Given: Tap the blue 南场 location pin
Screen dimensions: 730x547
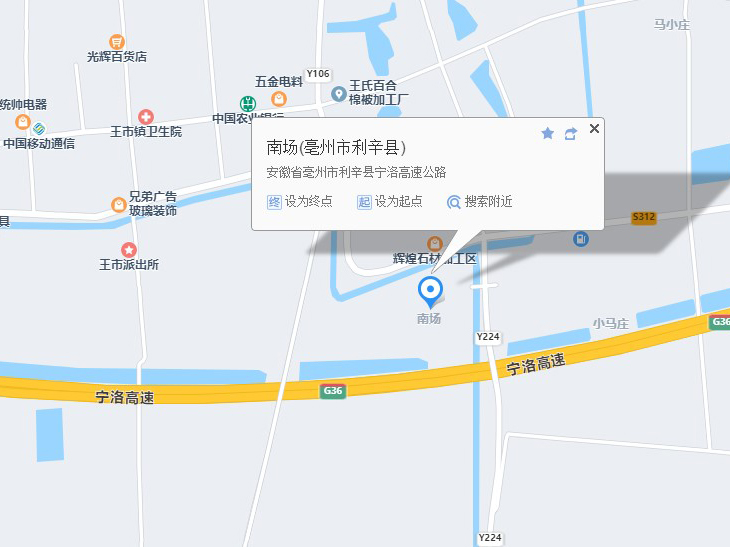Looking at the screenshot, I should click(430, 291).
